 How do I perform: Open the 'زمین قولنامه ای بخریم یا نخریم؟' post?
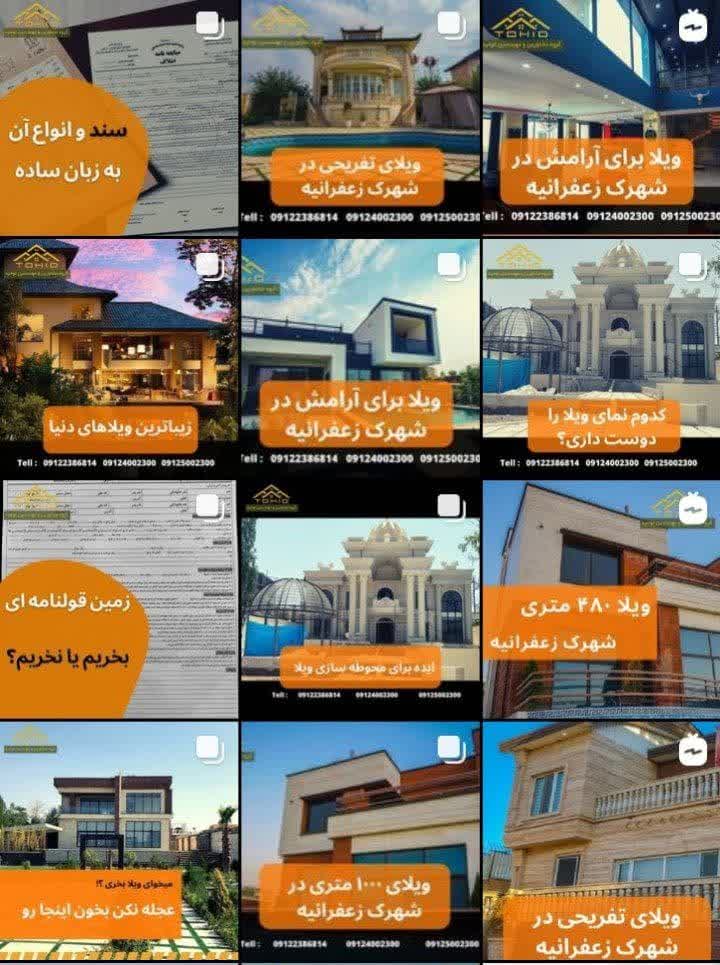(119, 599)
